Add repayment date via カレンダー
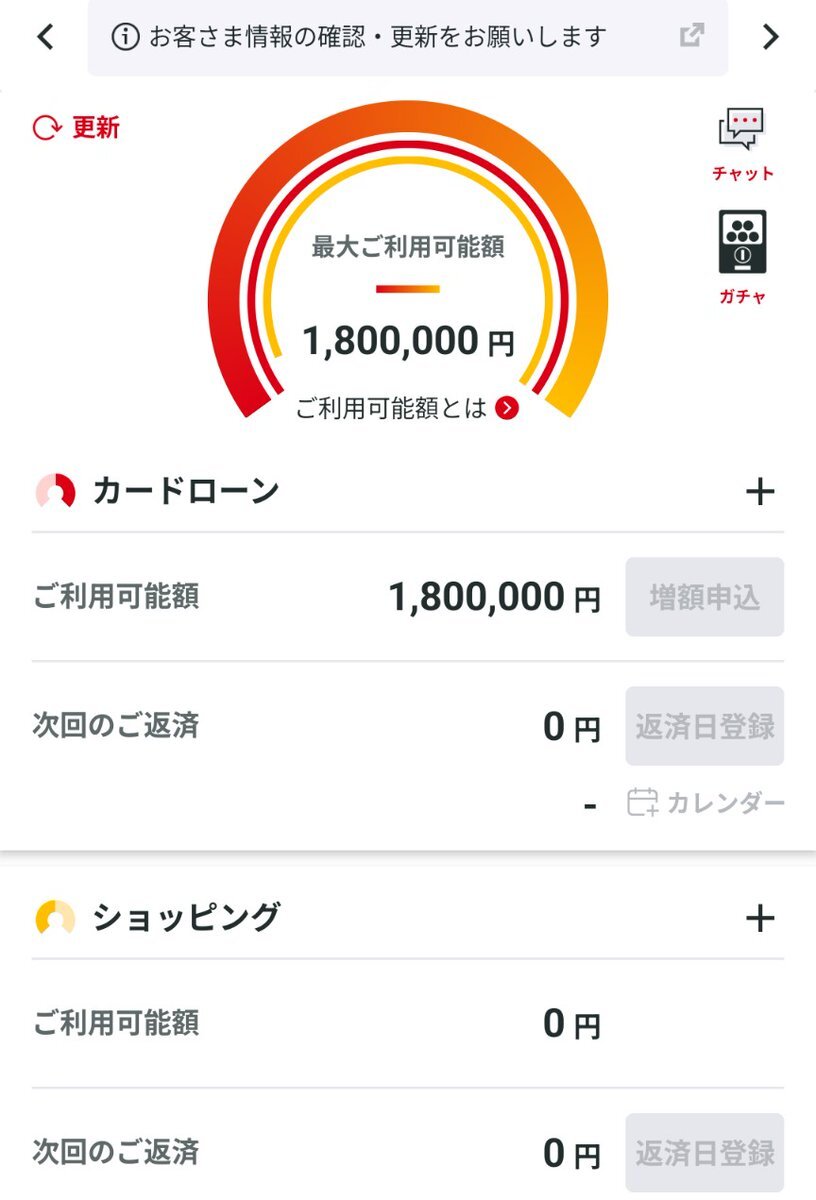This screenshot has width=816, height=1200. [x=706, y=803]
